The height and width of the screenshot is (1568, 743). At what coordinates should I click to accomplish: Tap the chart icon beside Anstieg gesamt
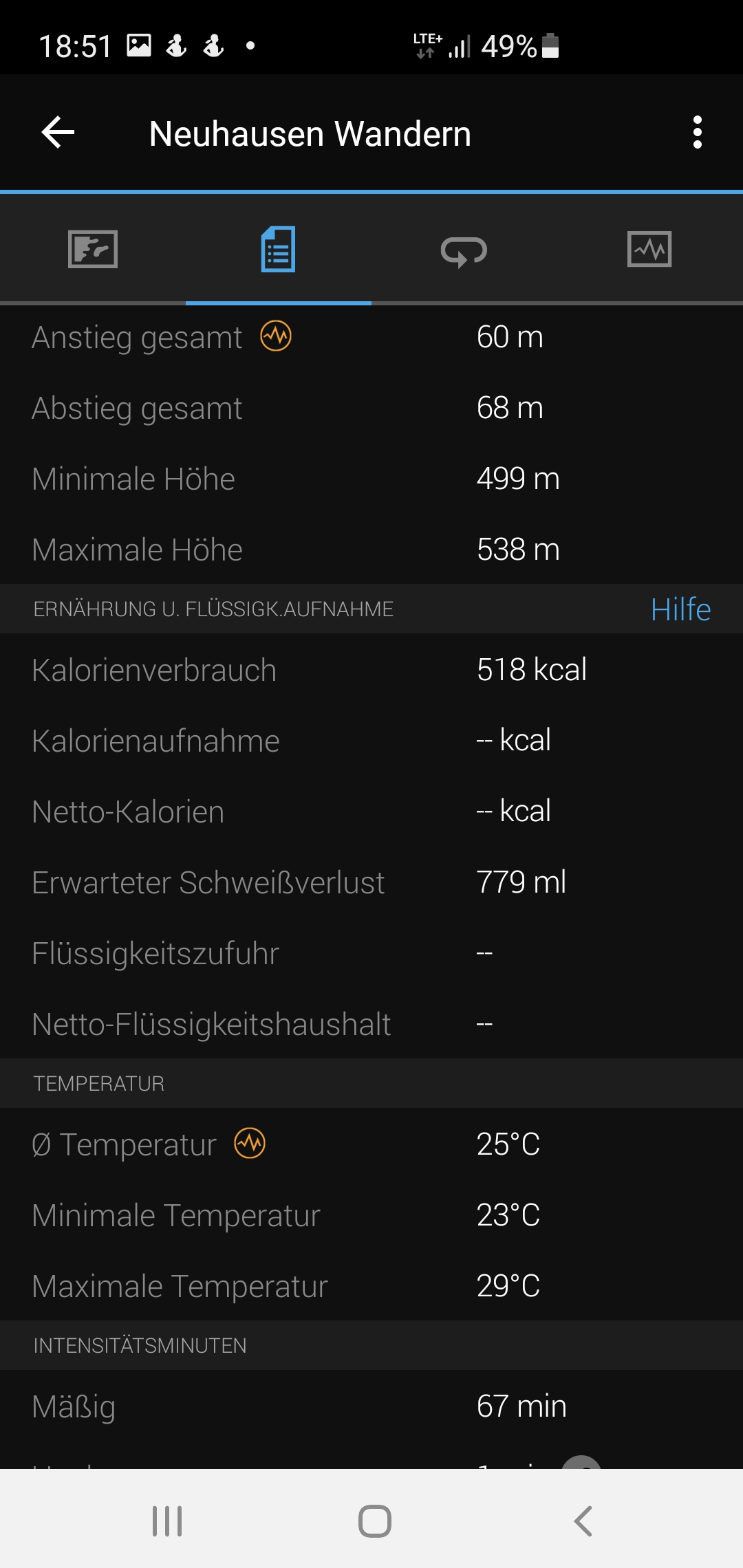[276, 336]
